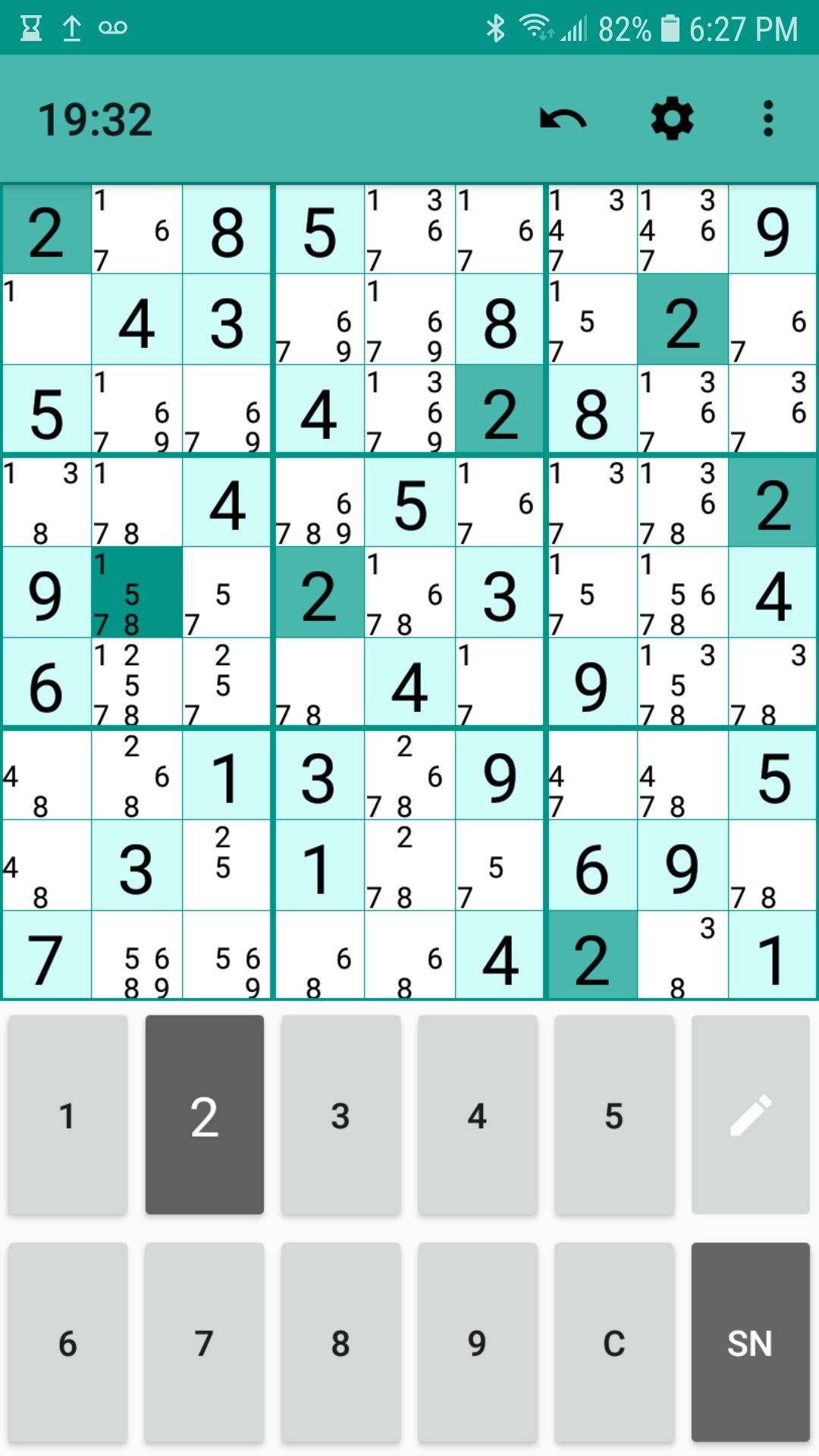Tap the C clear button
This screenshot has width=819, height=1456.
point(613,1342)
